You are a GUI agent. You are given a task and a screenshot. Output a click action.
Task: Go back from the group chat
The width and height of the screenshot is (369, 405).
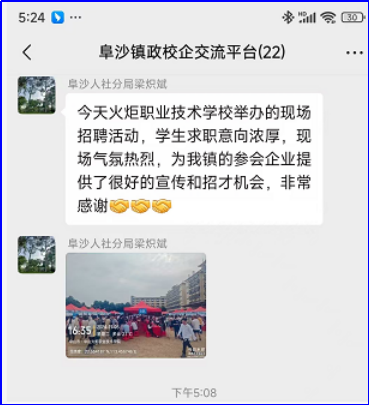27,53
